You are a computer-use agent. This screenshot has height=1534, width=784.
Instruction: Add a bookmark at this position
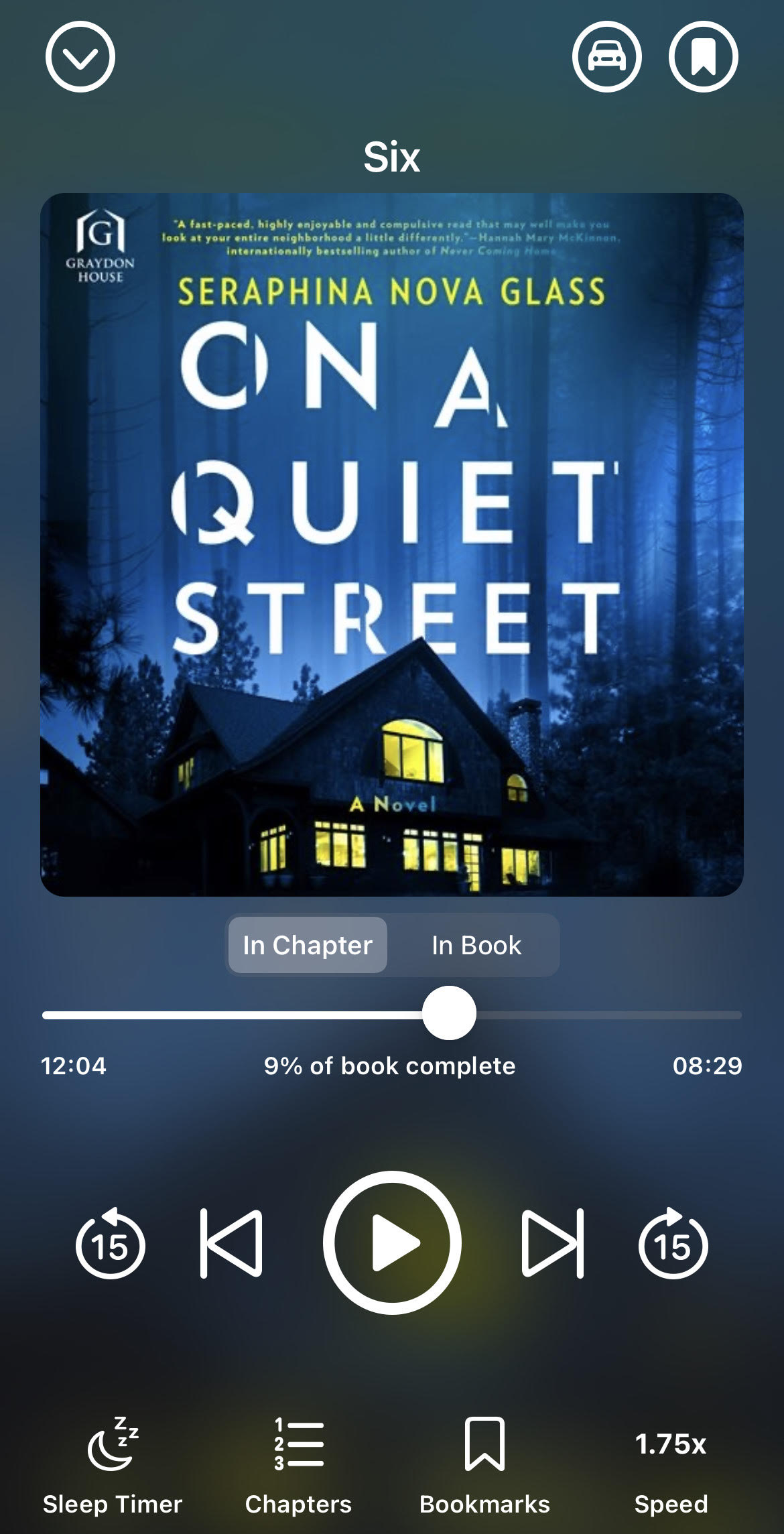704,57
